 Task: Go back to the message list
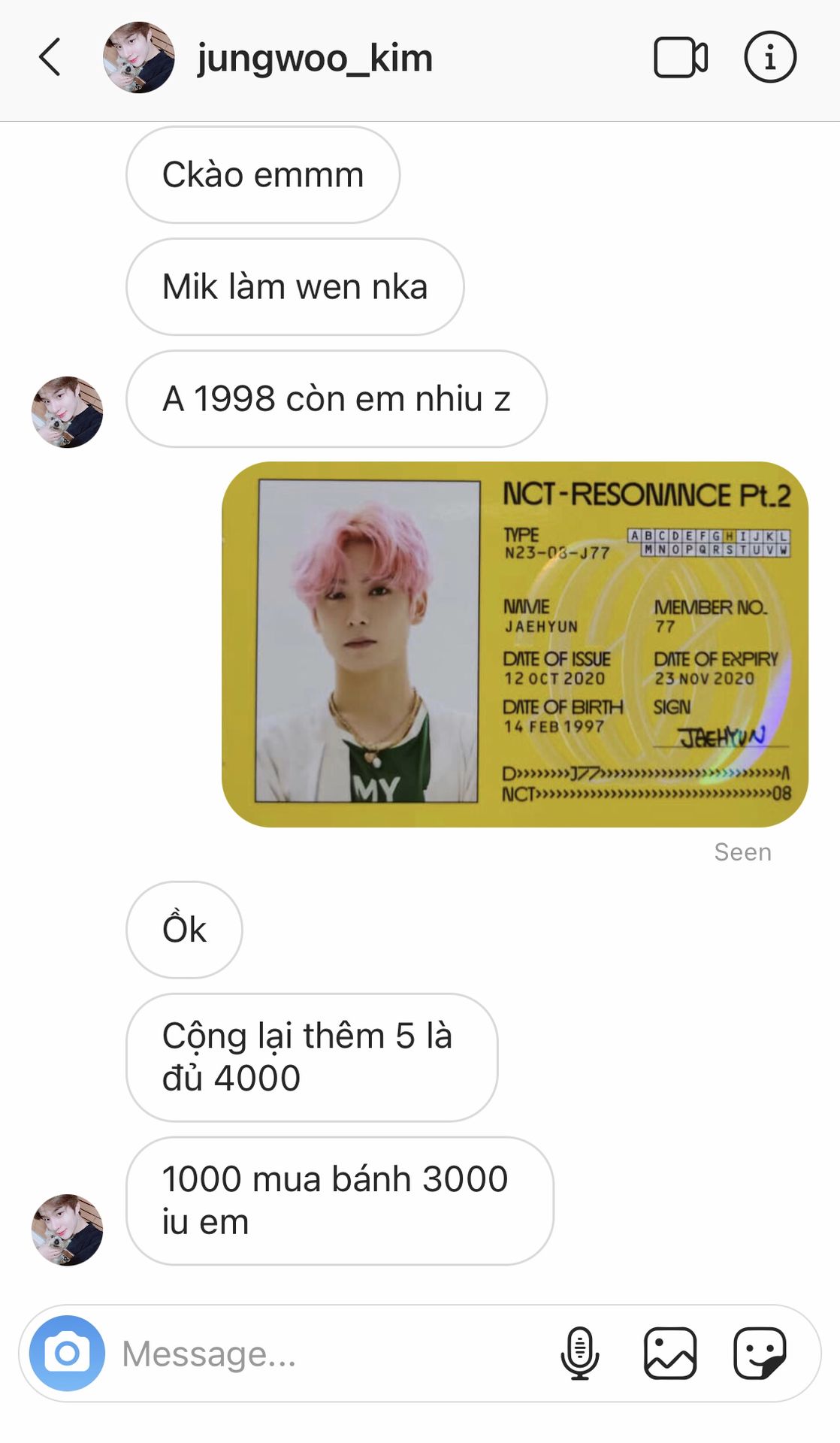(50, 58)
